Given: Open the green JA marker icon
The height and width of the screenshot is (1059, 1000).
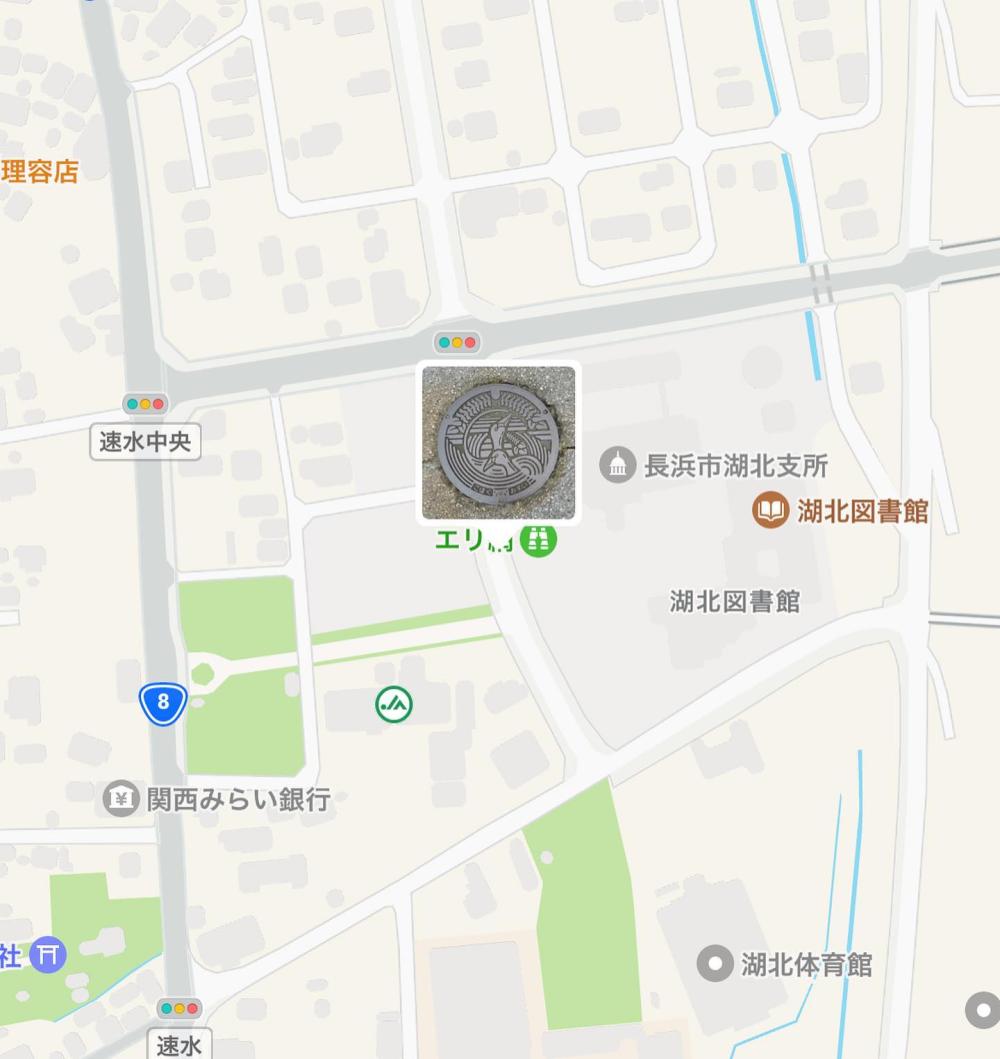Looking at the screenshot, I should coord(394,704).
